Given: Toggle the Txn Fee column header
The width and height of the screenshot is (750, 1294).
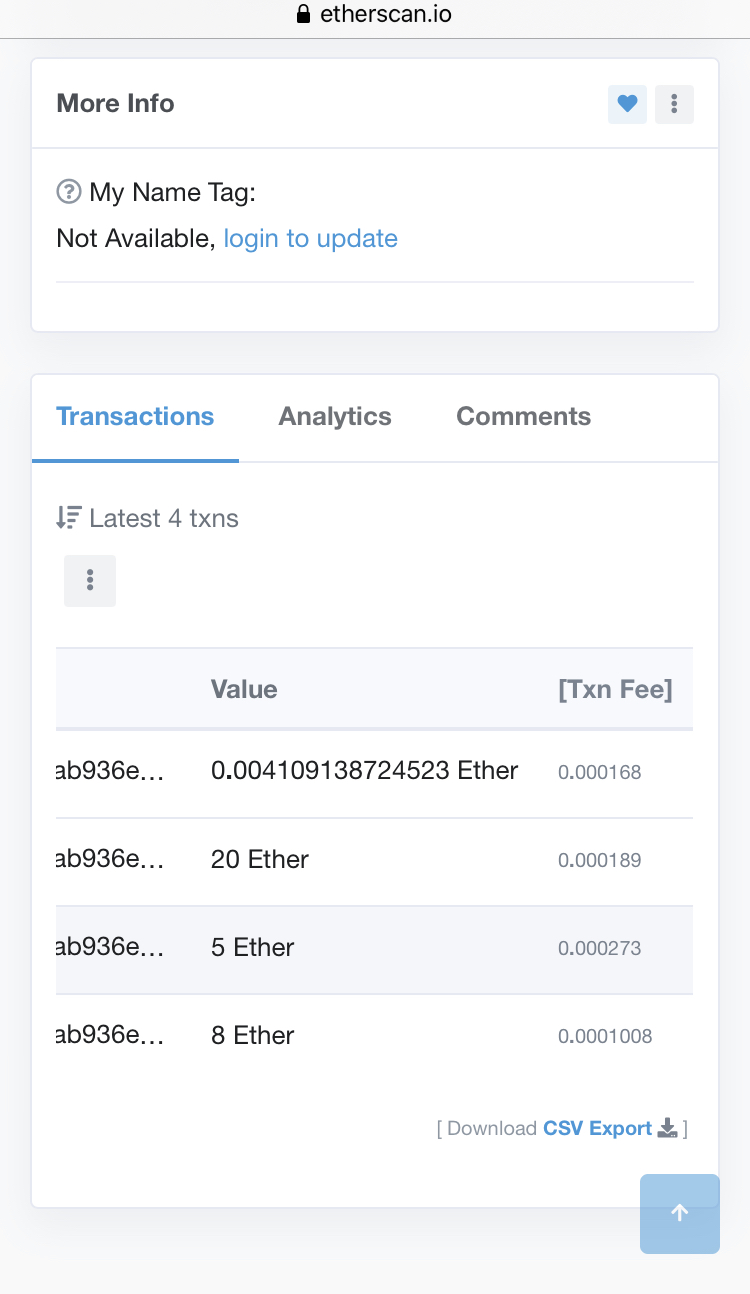Looking at the screenshot, I should point(614,689).
